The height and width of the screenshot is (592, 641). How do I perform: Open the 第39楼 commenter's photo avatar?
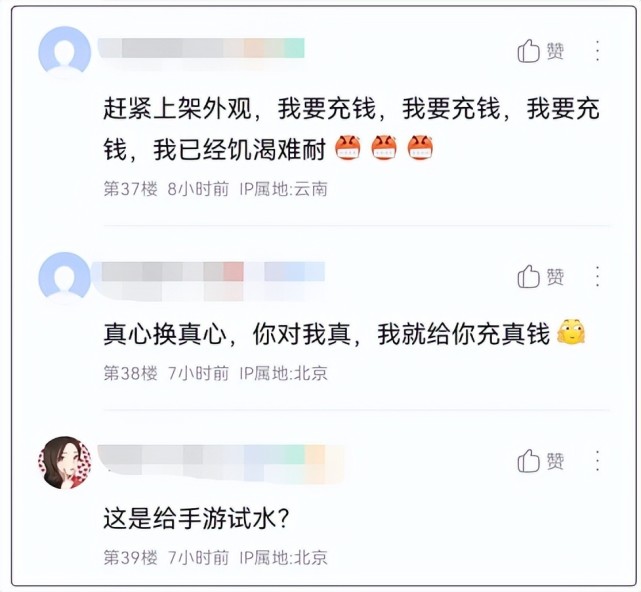[64, 462]
